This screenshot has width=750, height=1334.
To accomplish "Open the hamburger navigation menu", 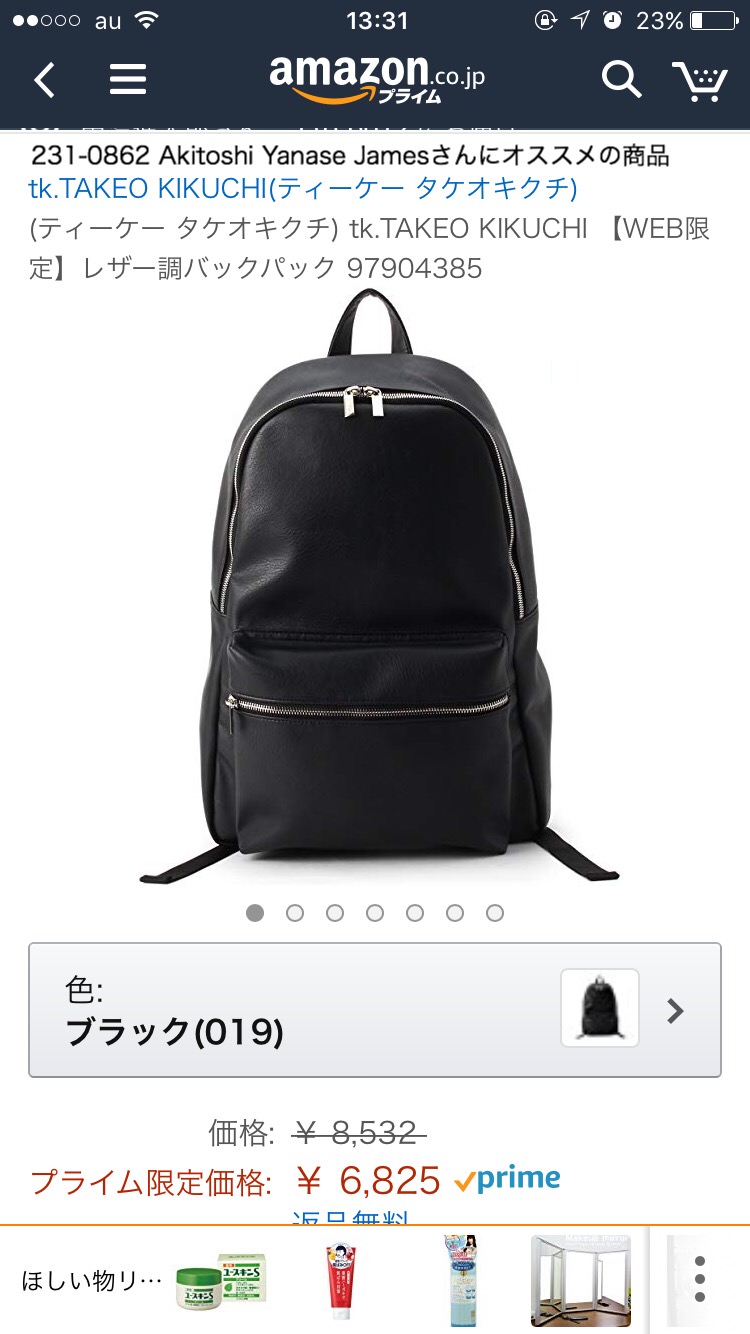I will point(128,80).
